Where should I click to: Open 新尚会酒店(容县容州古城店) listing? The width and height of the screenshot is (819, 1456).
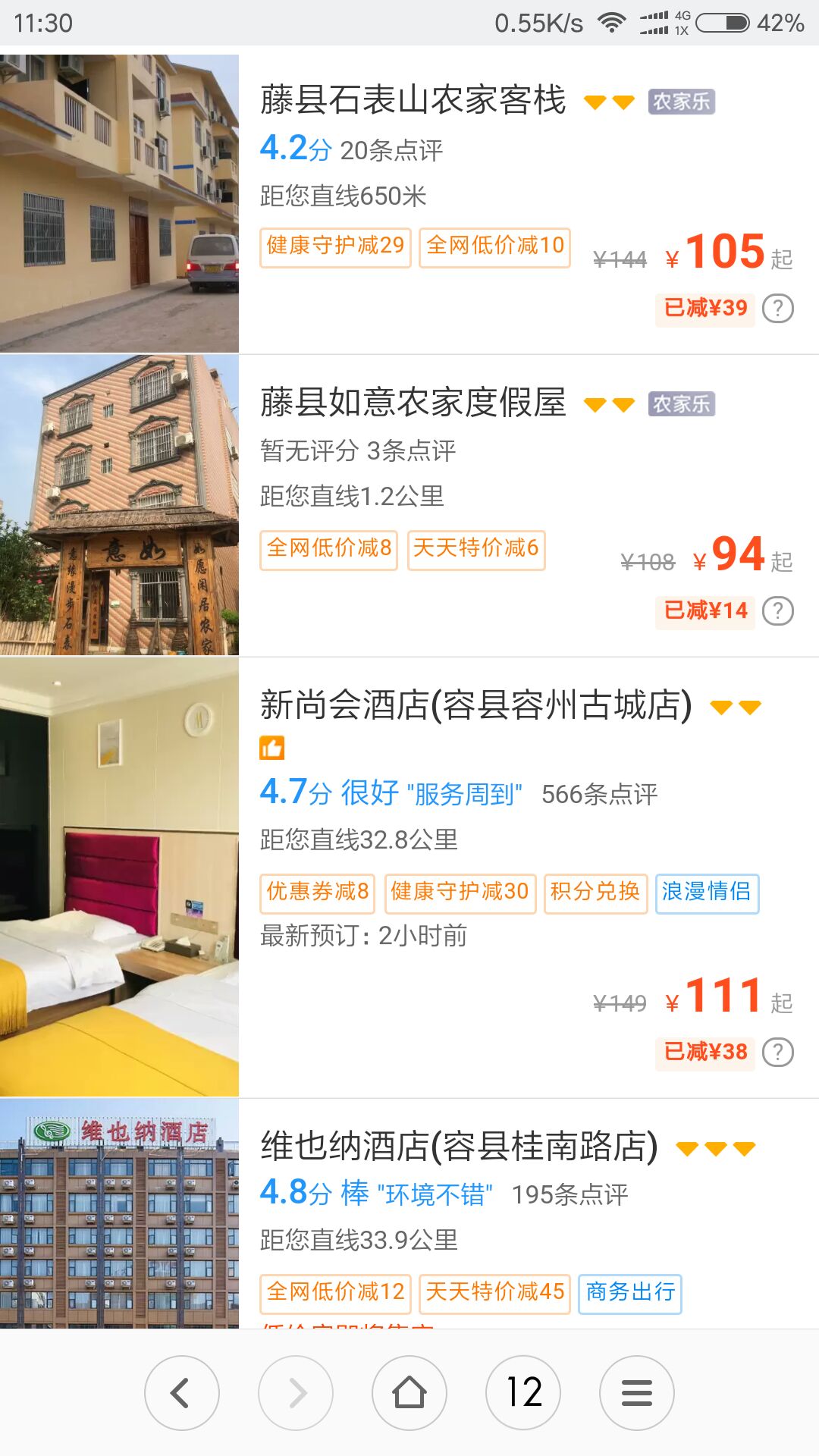(x=475, y=705)
